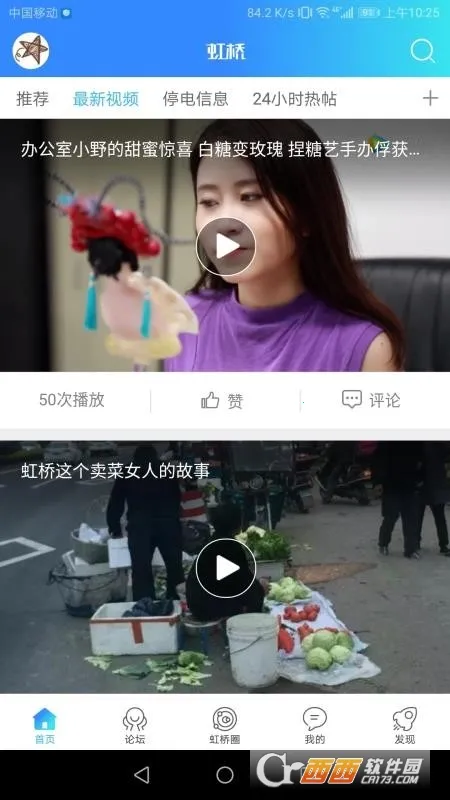Tap the system home button
The height and width of the screenshot is (800, 450).
coord(224,775)
